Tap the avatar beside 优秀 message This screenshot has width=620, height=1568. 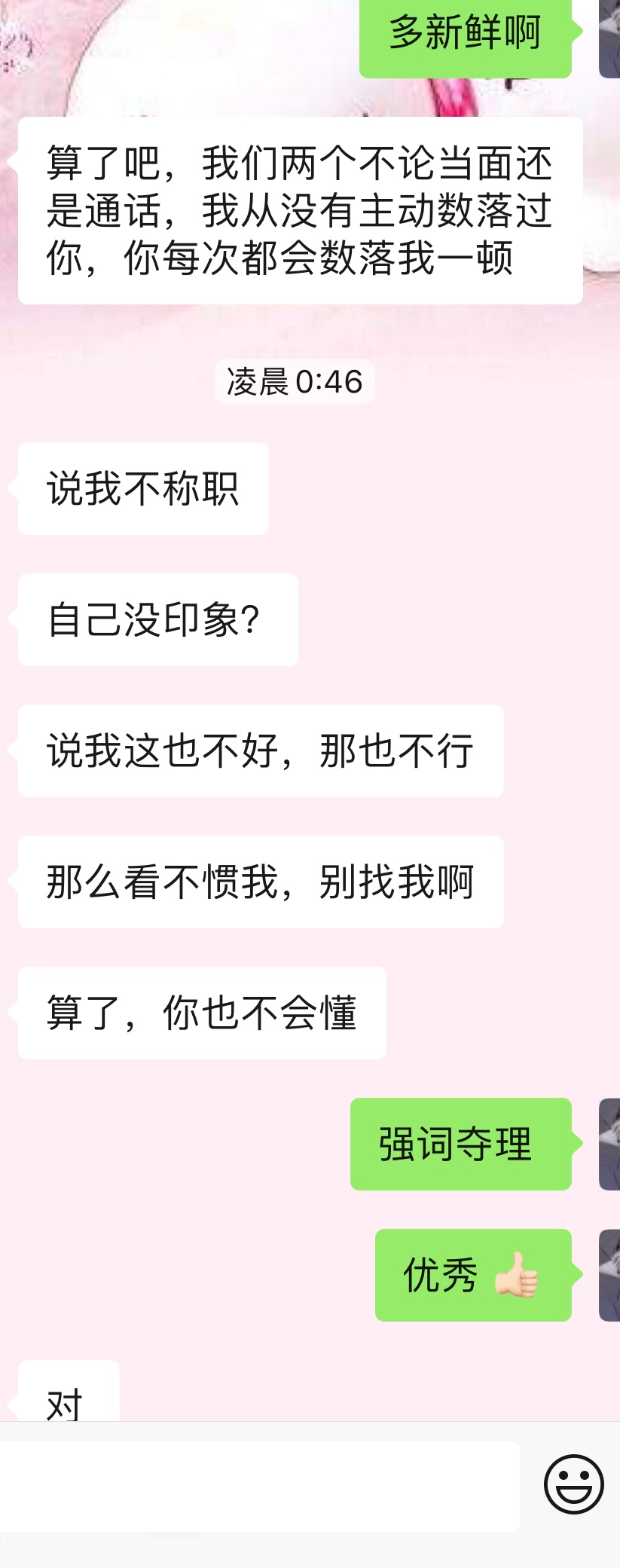(609, 1275)
